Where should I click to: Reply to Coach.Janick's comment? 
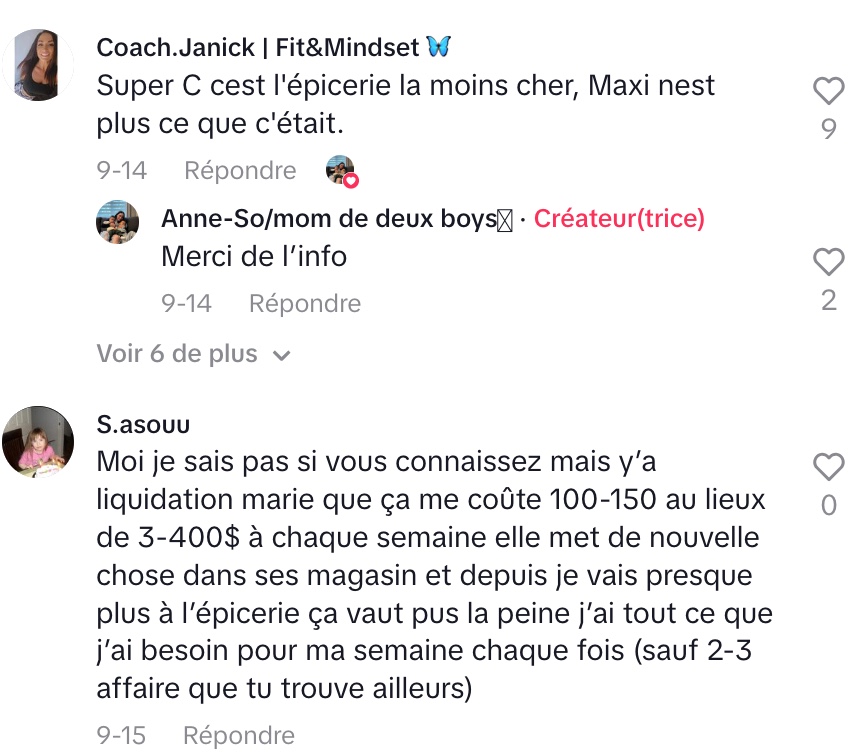[240, 171]
